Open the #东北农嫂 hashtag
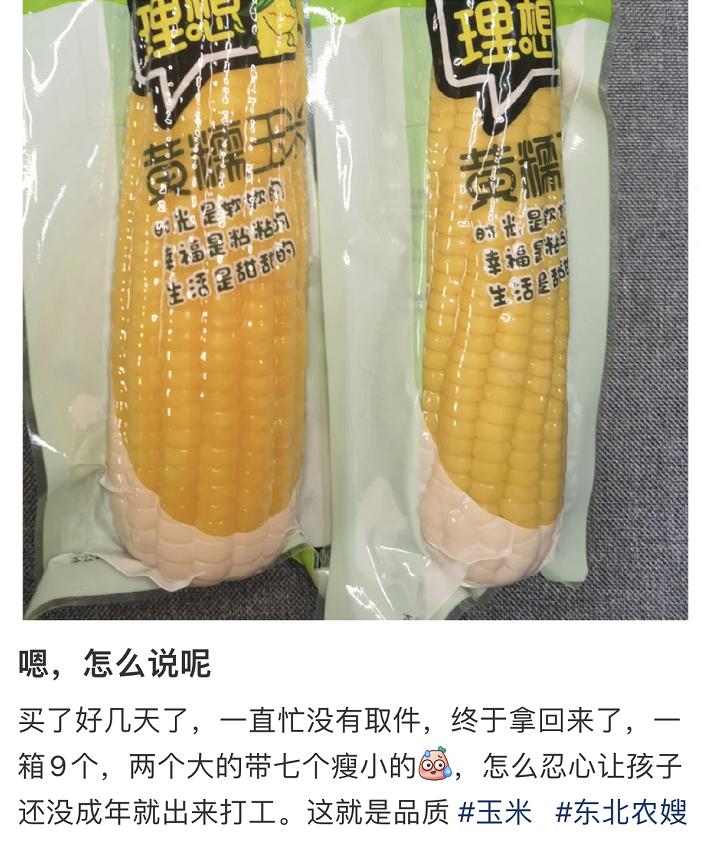 (x=621, y=812)
